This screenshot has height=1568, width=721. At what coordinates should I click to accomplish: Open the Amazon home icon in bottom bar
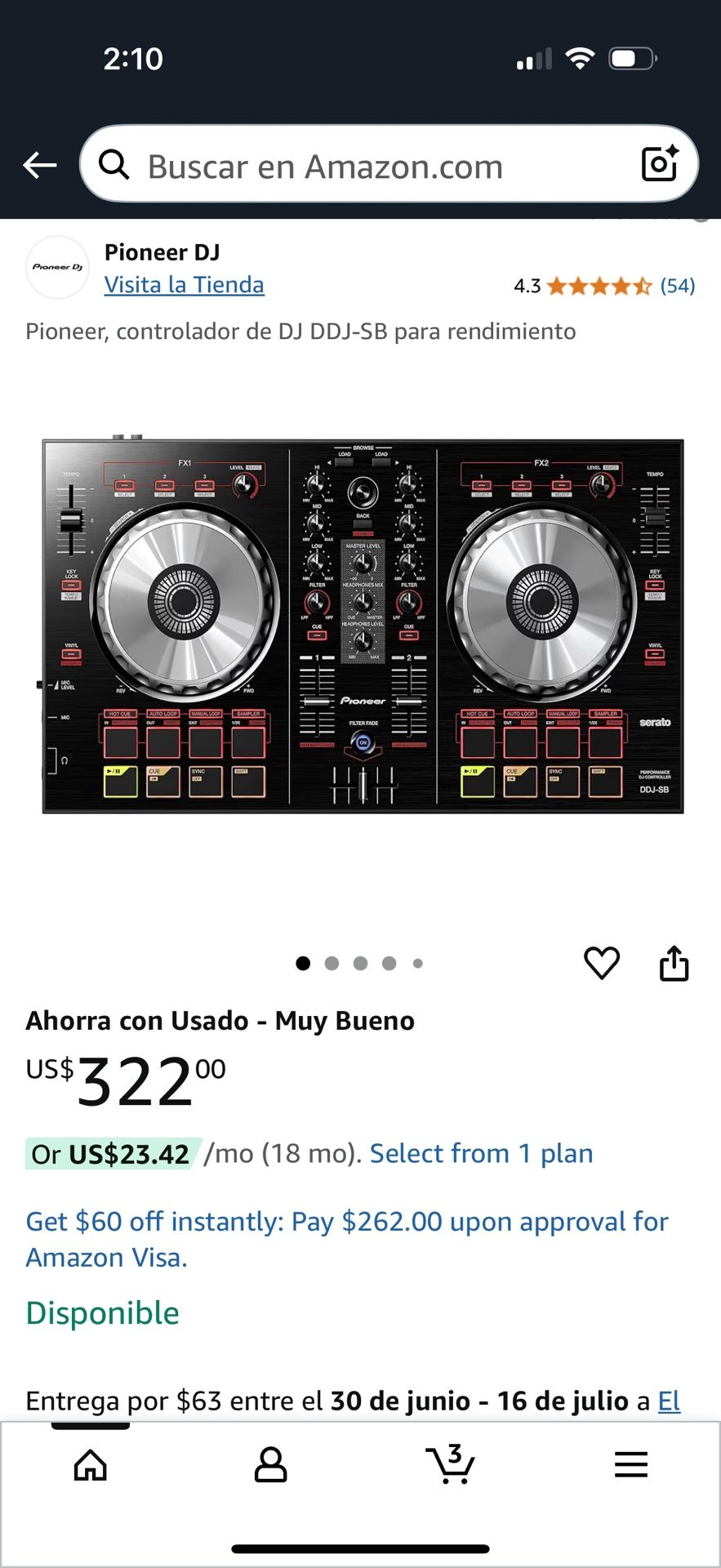click(x=90, y=1464)
